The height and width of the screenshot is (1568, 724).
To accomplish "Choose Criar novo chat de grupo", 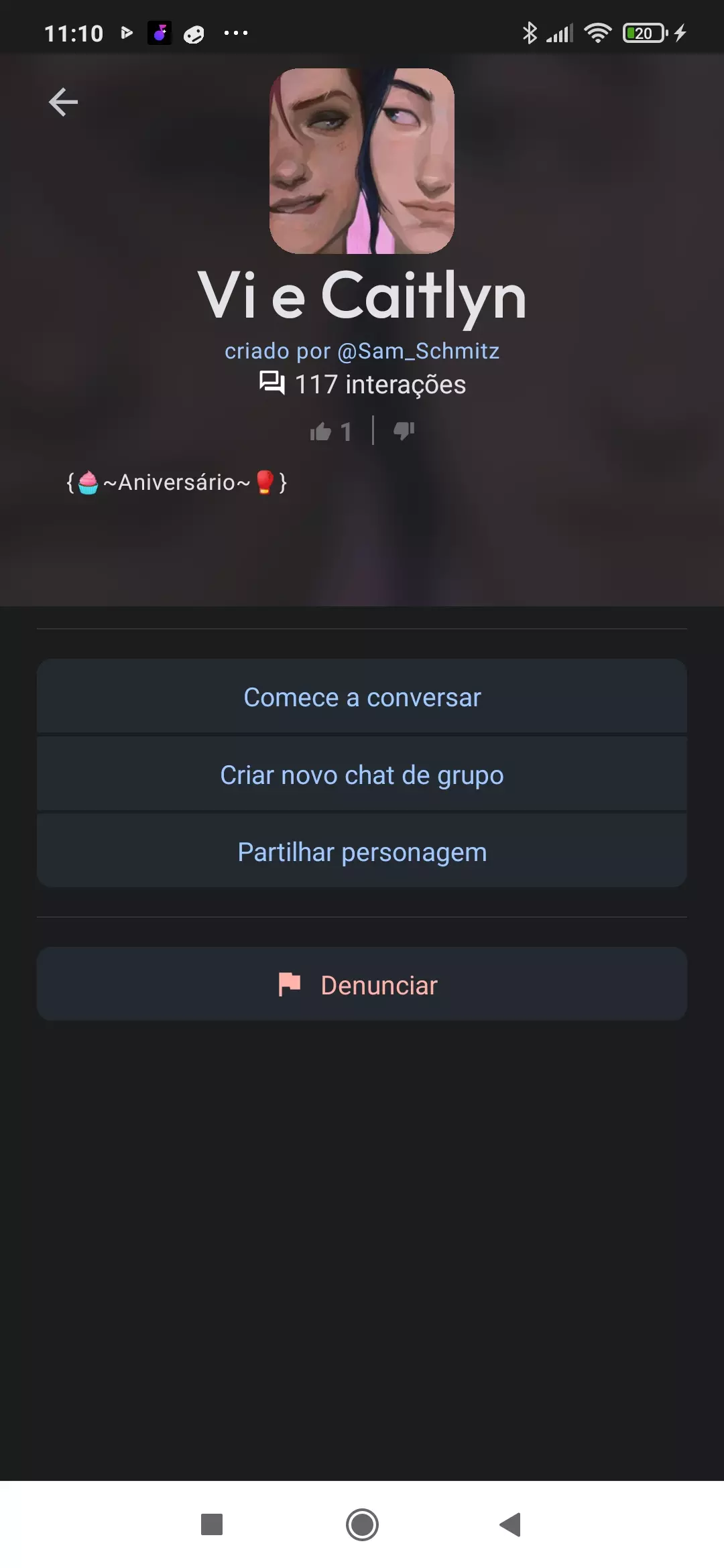I will click(x=362, y=775).
